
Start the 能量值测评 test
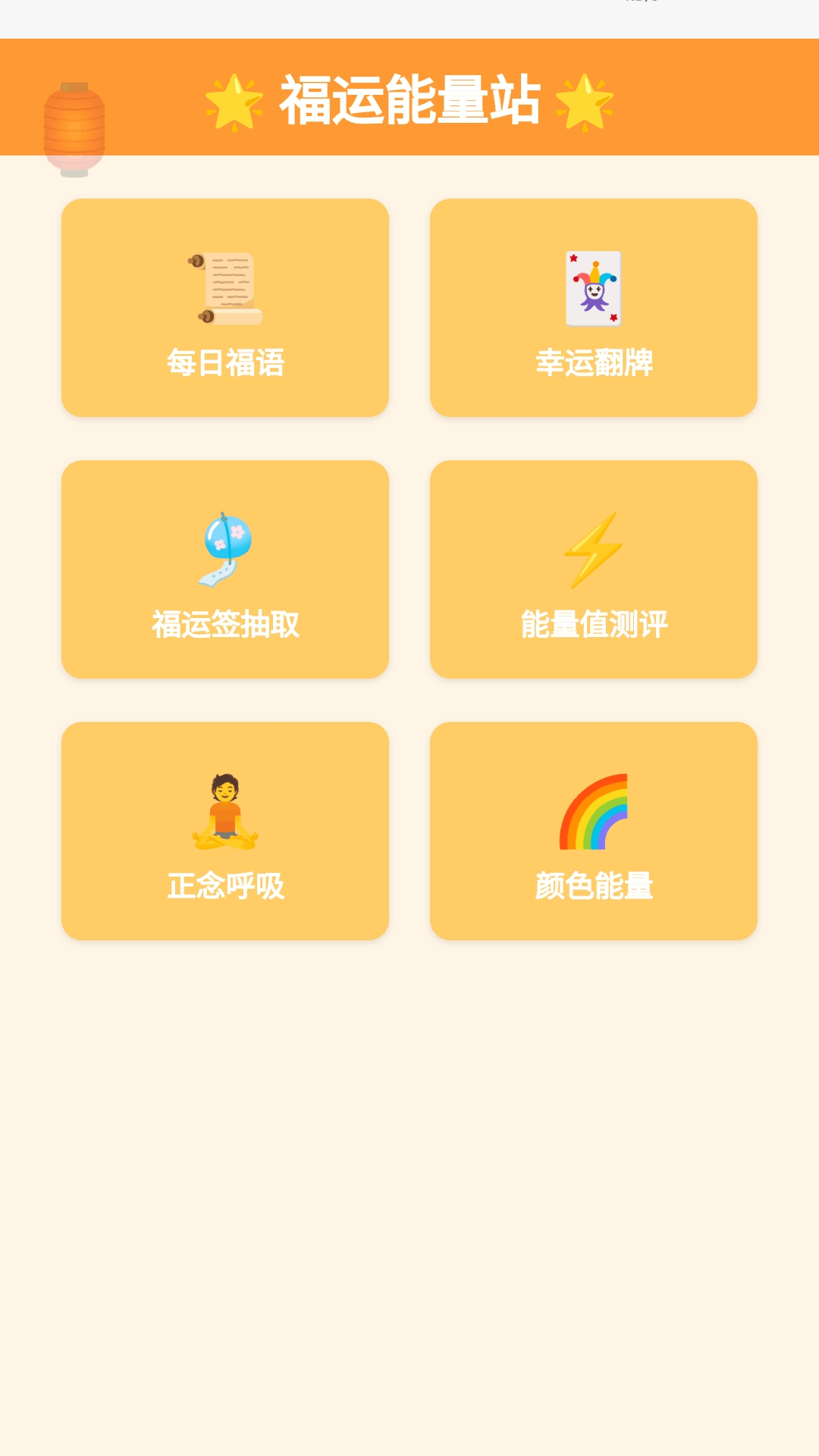pyautogui.click(x=594, y=570)
